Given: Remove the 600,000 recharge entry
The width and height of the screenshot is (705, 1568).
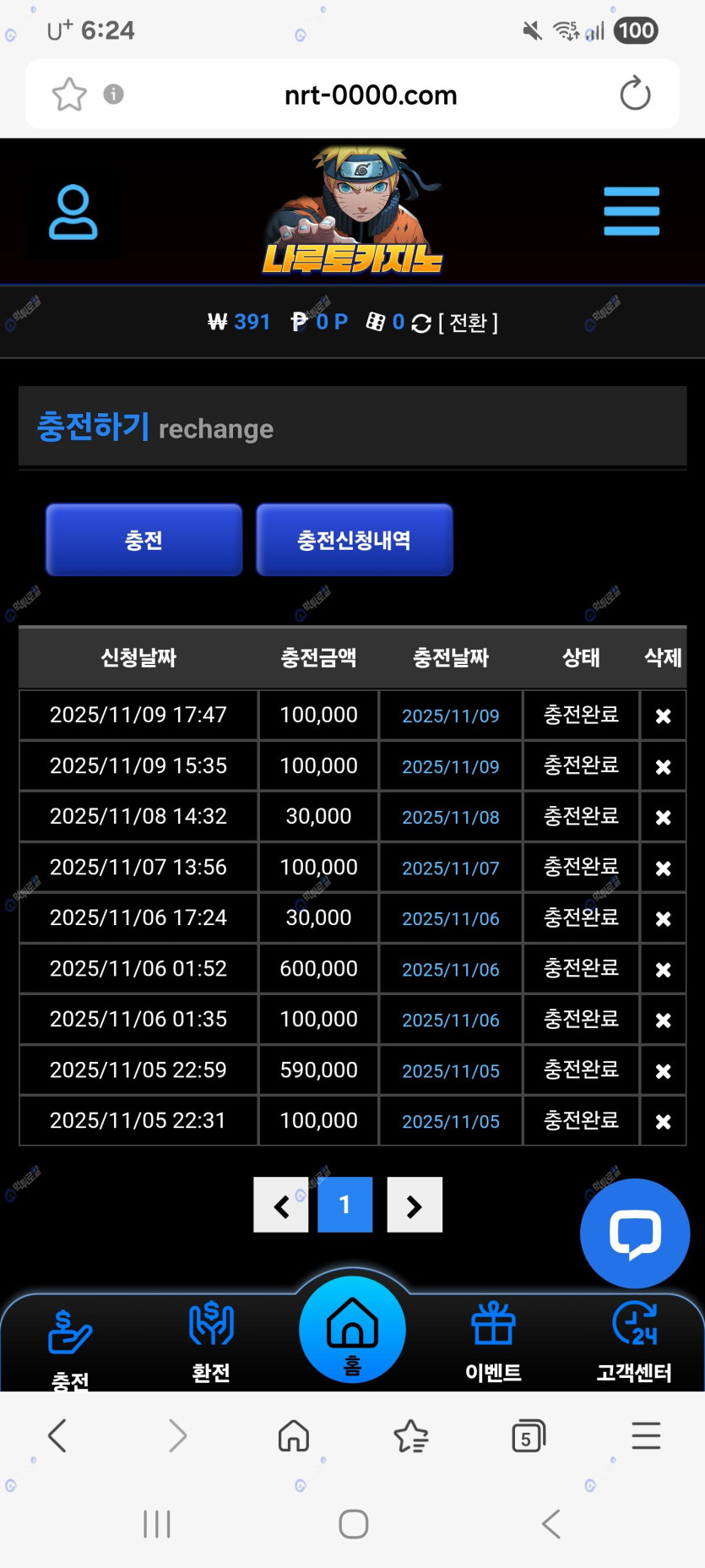Looking at the screenshot, I should tap(663, 969).
